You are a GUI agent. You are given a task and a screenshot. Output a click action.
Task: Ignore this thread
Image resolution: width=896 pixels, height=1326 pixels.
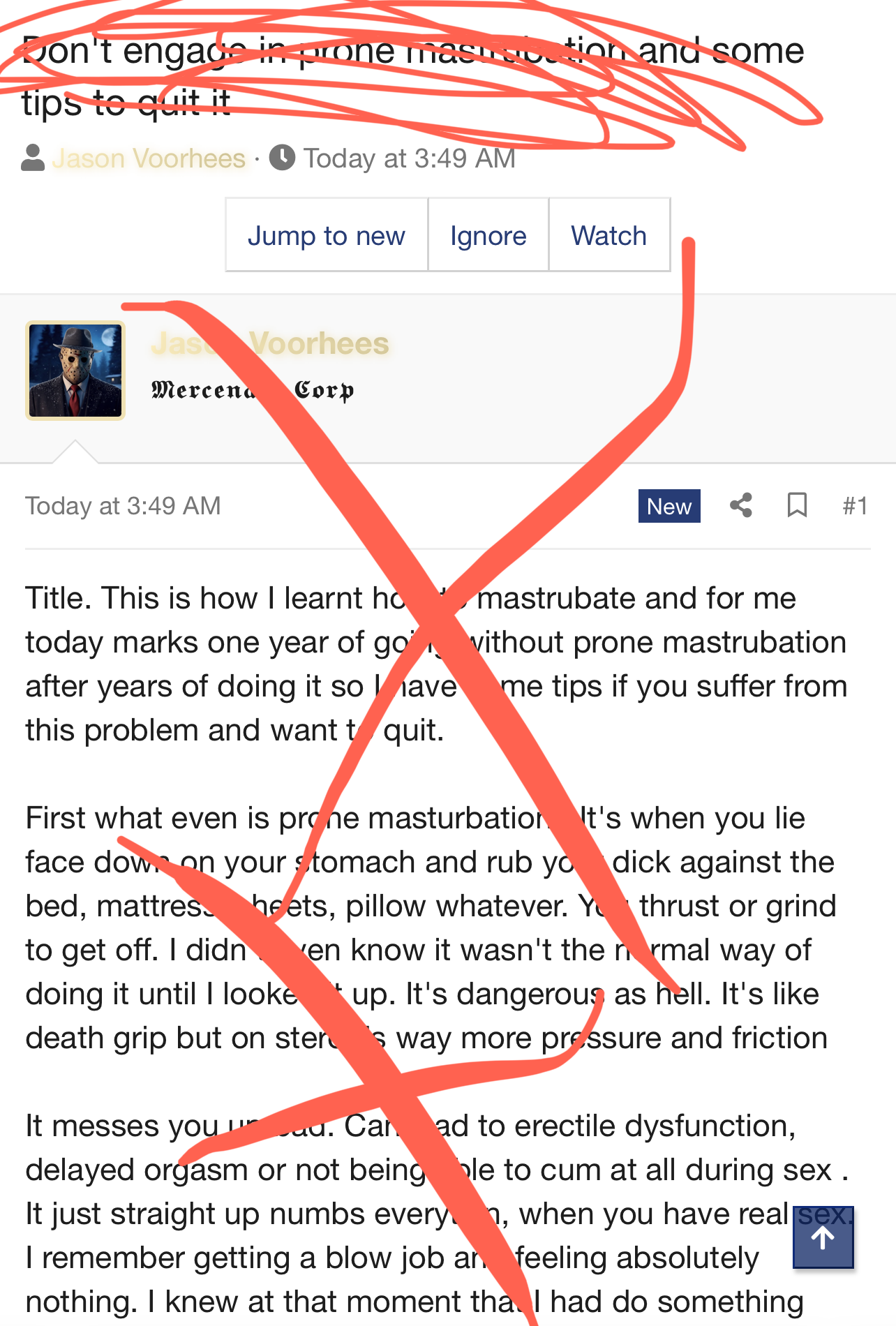(x=488, y=235)
